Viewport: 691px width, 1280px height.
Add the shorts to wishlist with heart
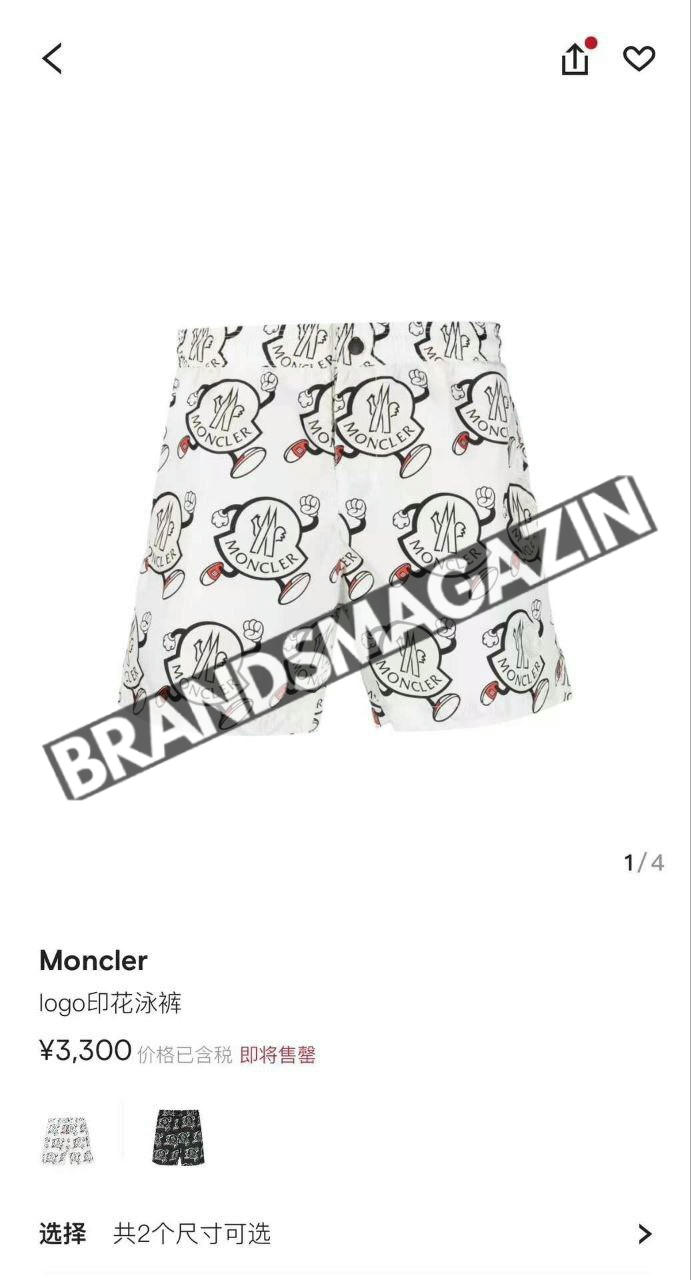point(639,59)
